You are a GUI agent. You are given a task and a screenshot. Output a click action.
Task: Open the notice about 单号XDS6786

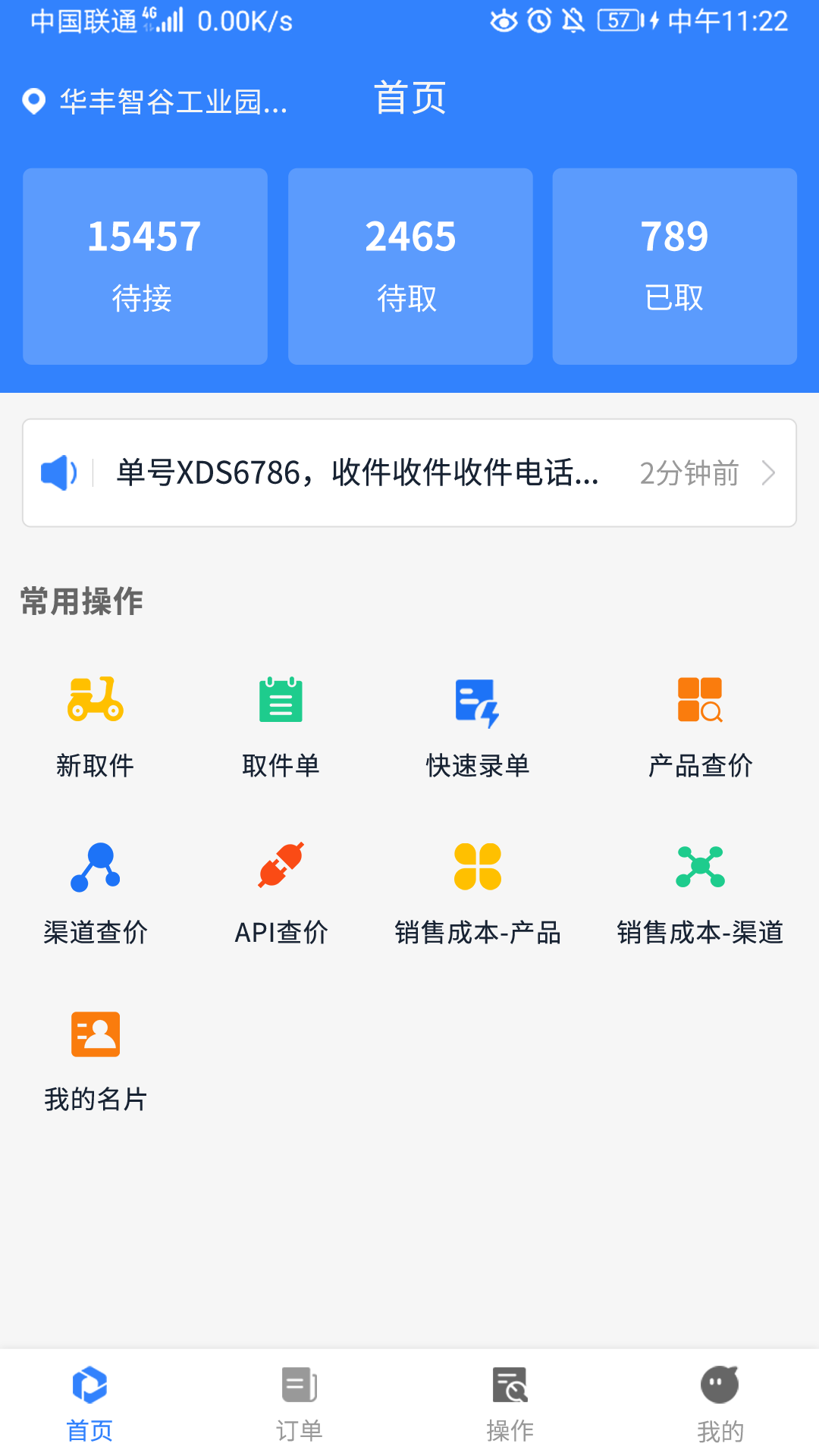coord(409,472)
